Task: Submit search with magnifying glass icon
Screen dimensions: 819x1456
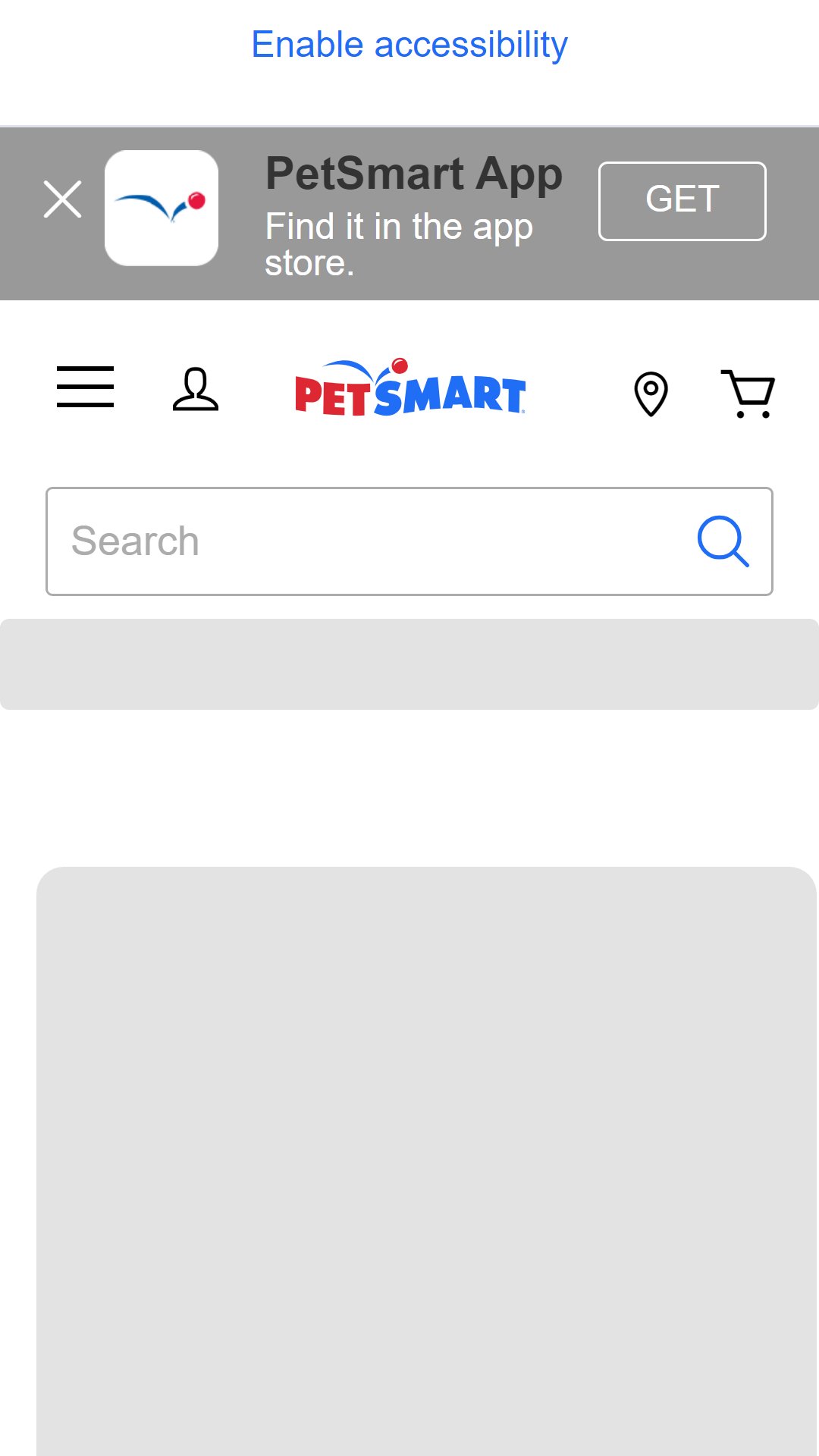Action: tap(723, 541)
